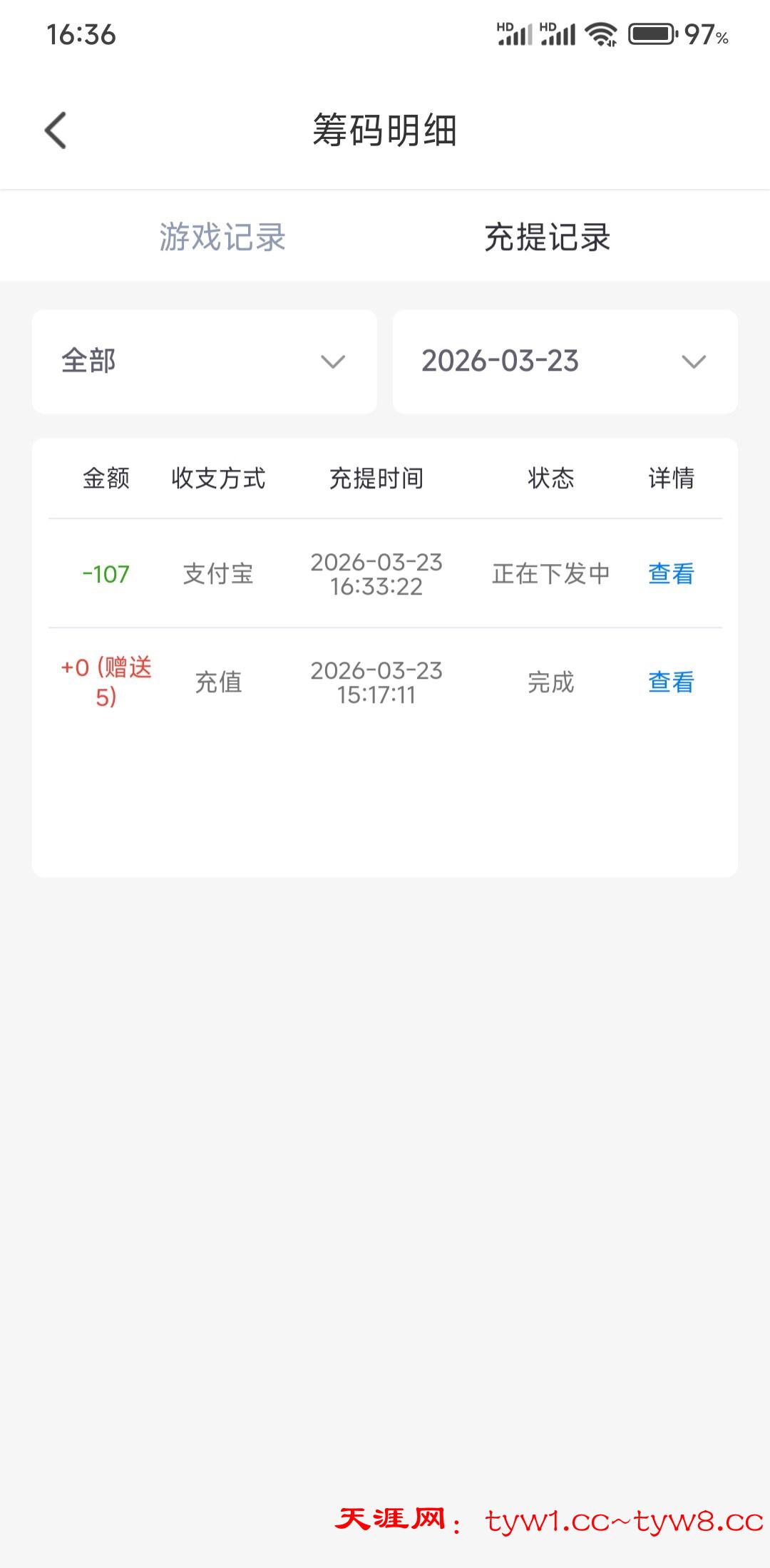Viewport: 770px width, 1568px height.
Task: Go back using the top-left arrow
Action: click(x=56, y=130)
